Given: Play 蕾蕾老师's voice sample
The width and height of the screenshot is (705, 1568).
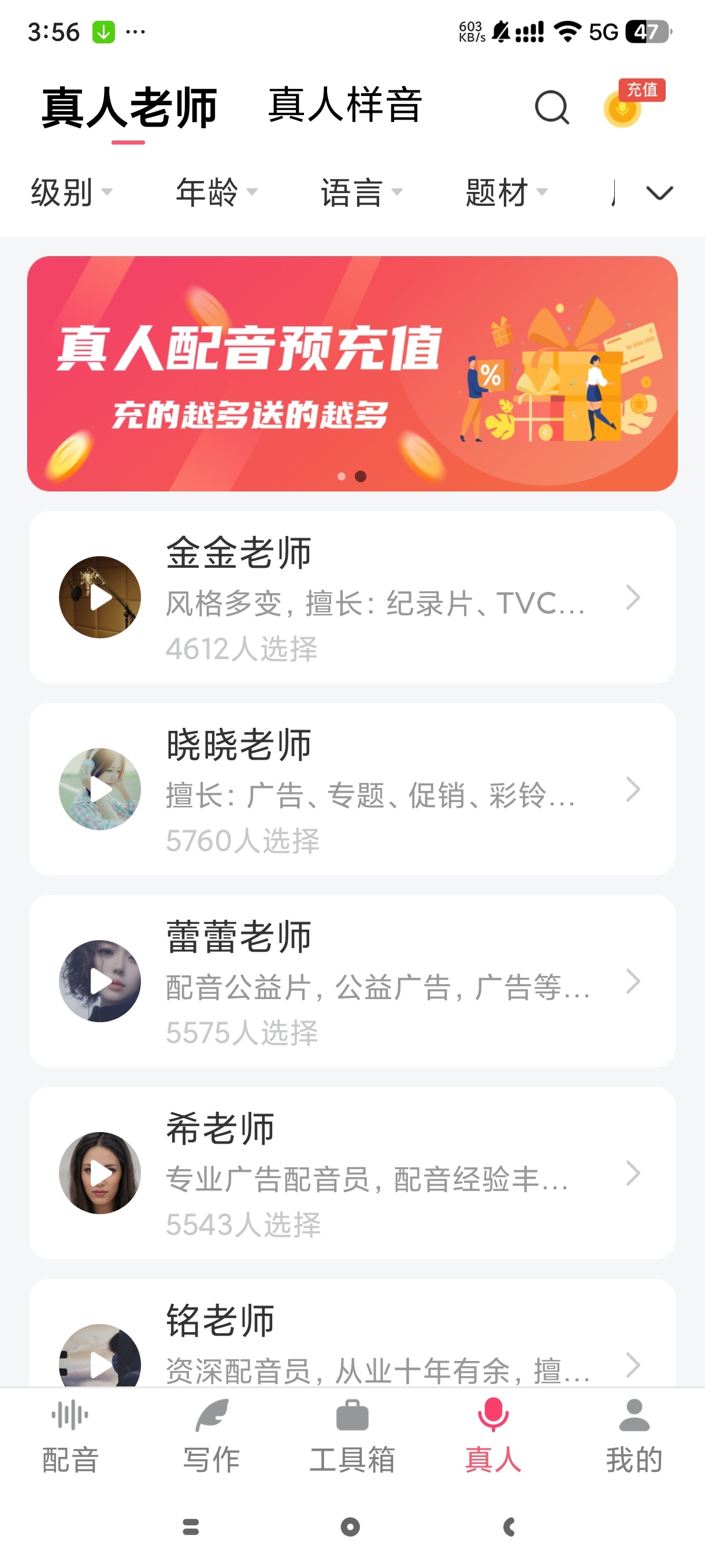Looking at the screenshot, I should [x=101, y=981].
